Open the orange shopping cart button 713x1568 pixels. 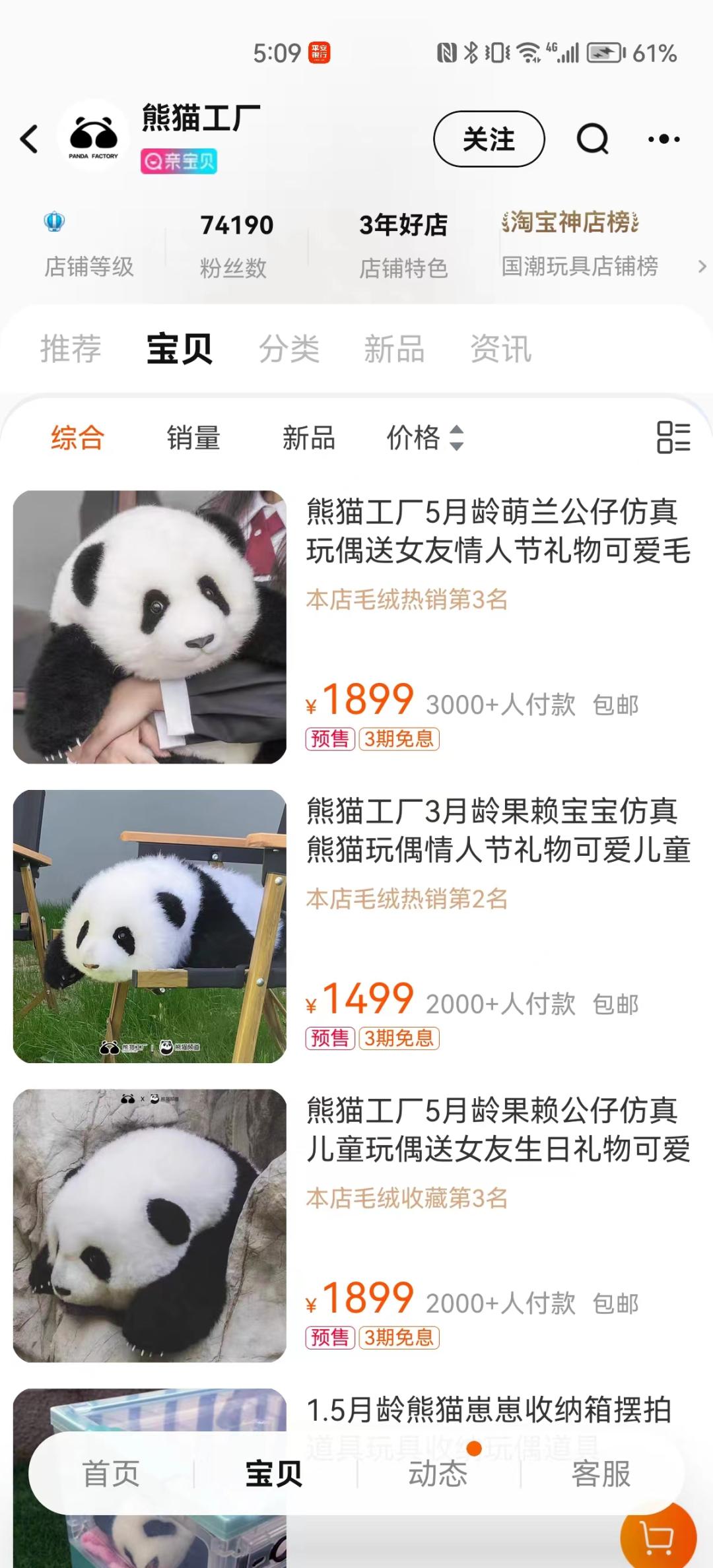click(x=658, y=1536)
